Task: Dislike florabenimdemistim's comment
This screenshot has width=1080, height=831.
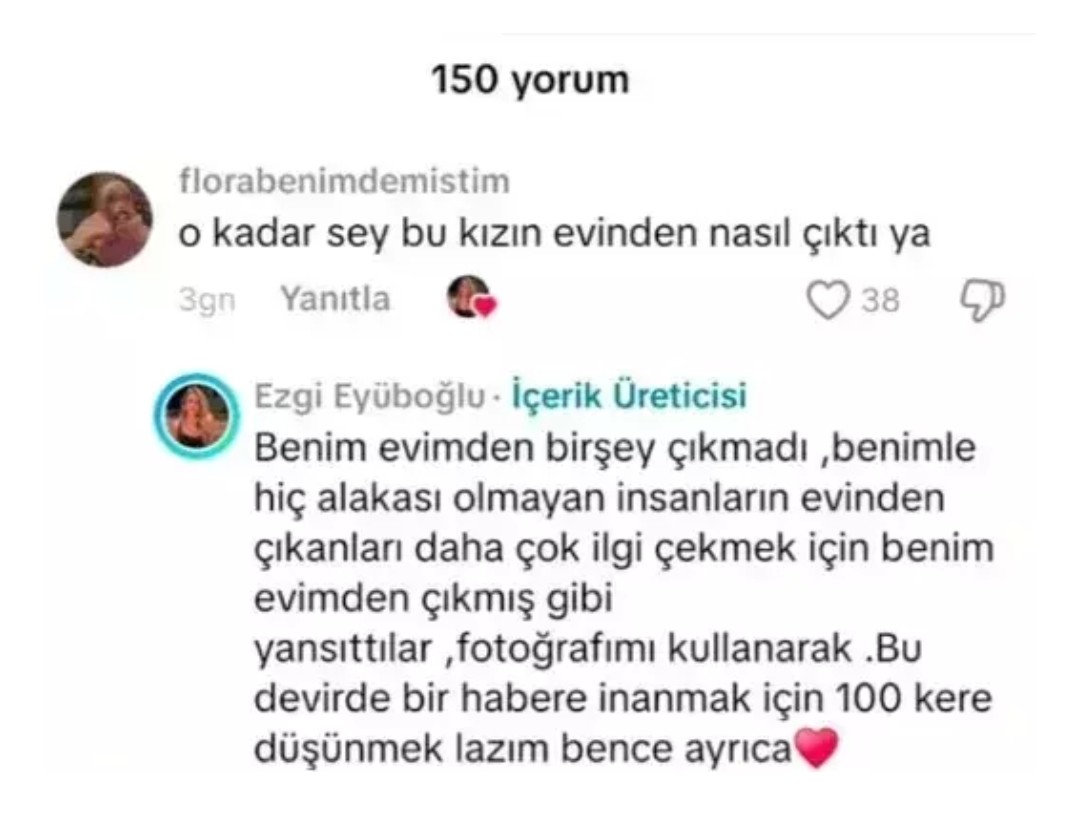Action: [981, 298]
